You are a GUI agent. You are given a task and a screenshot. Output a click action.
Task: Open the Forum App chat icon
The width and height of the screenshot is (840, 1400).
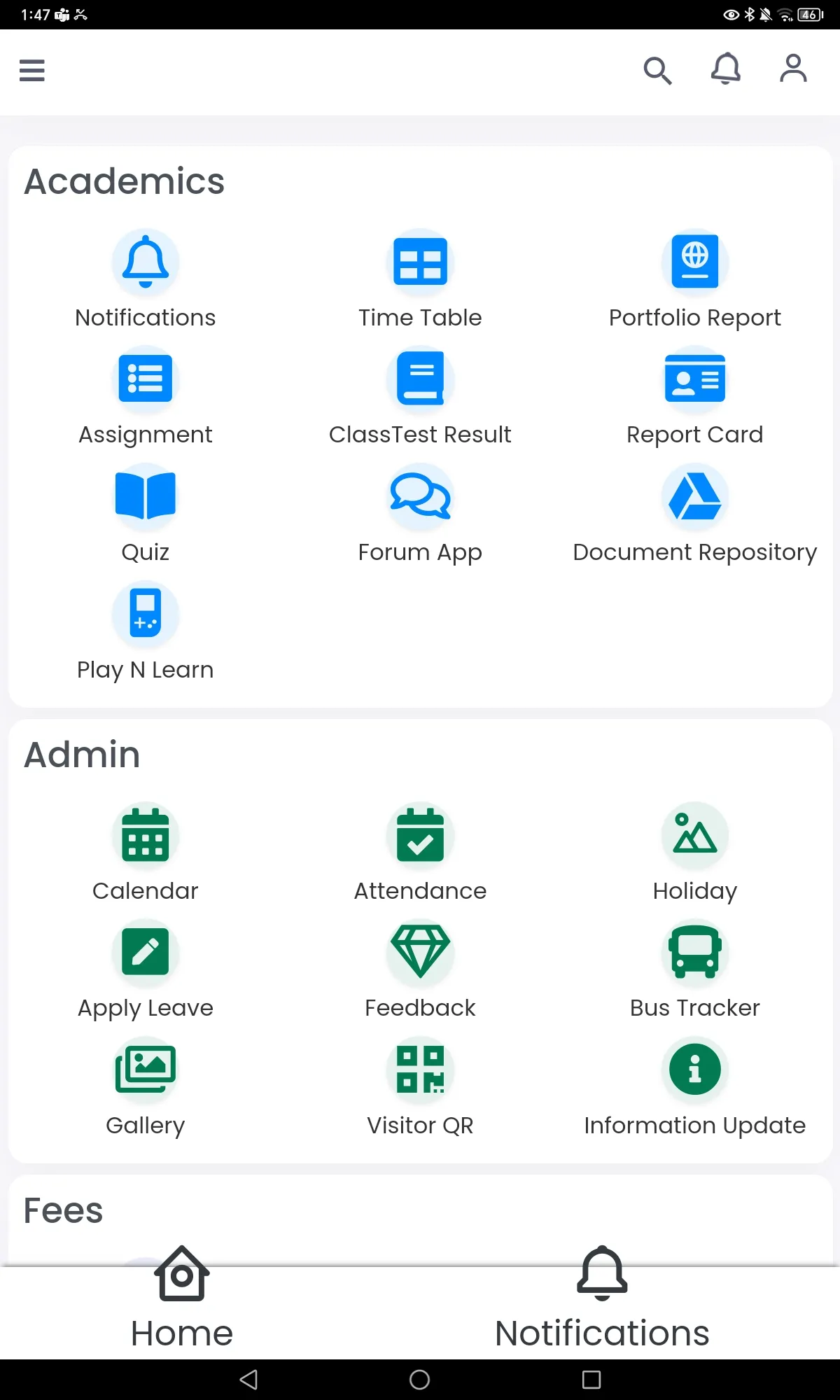pyautogui.click(x=420, y=496)
